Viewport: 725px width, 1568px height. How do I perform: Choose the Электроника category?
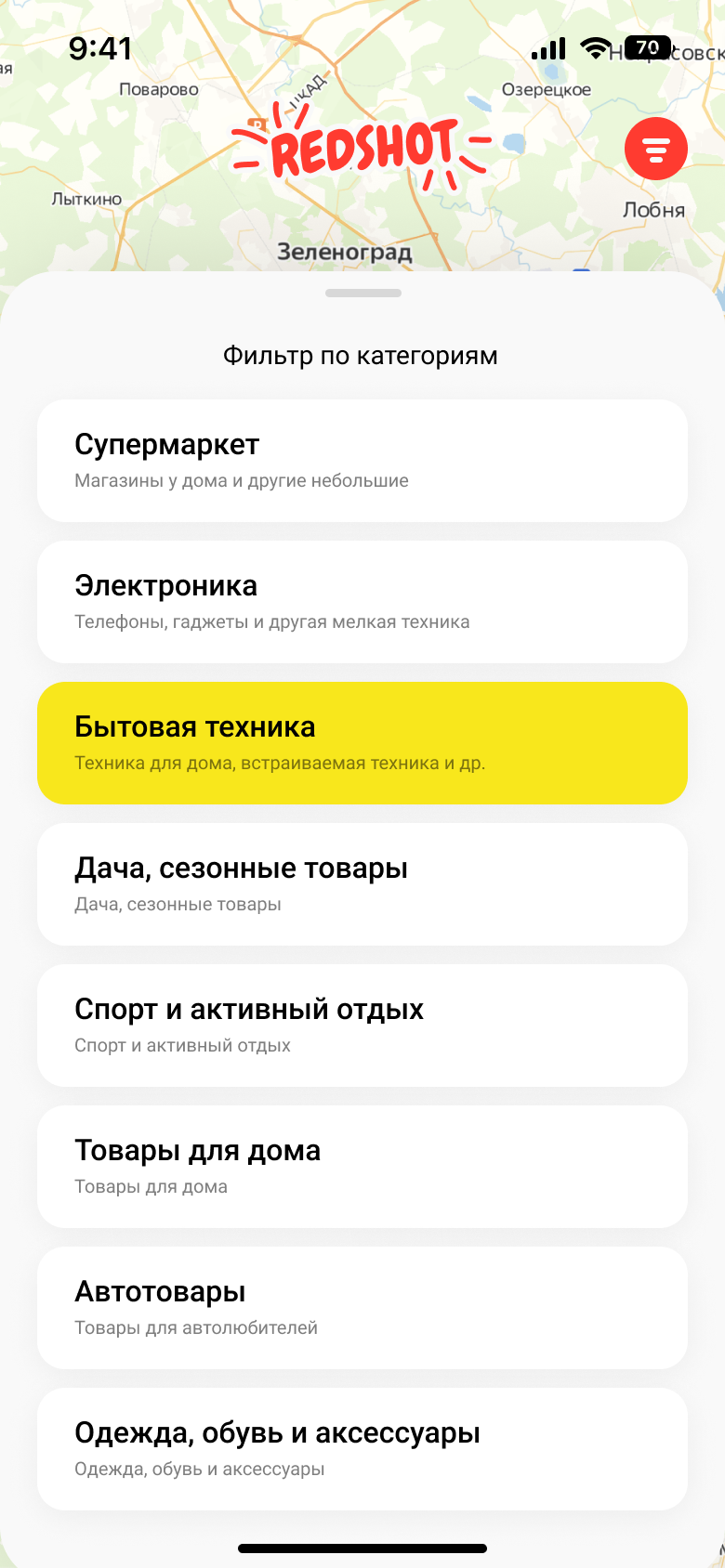[x=362, y=602]
